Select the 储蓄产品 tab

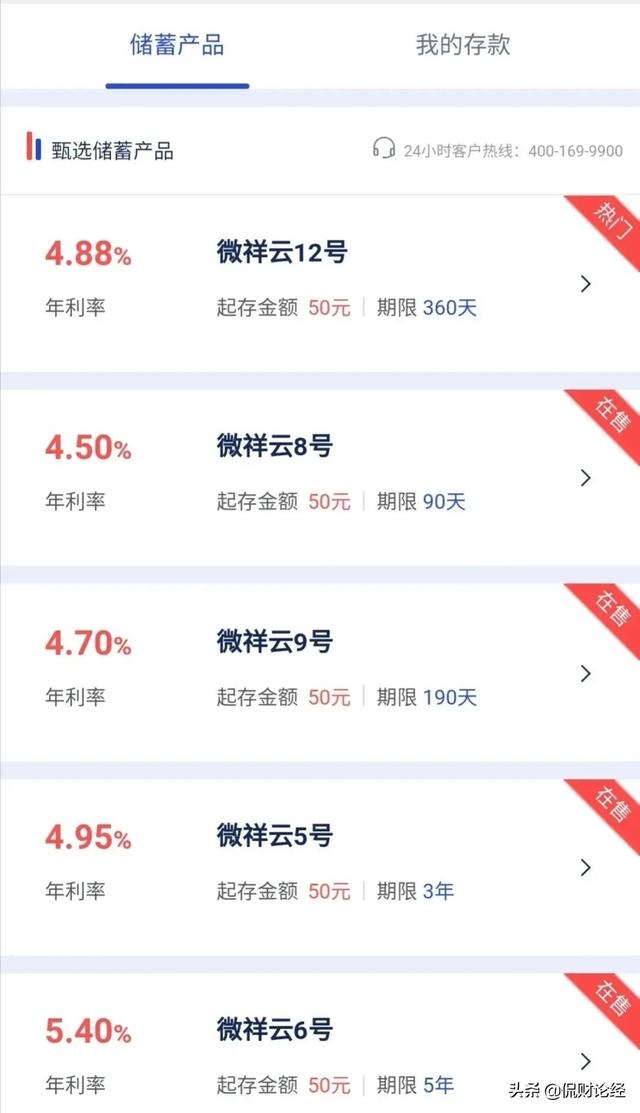pos(177,45)
